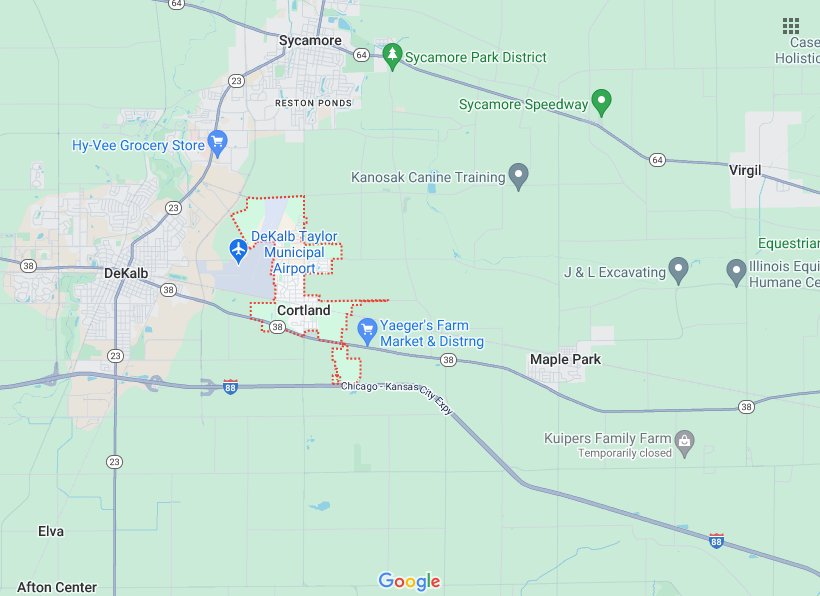The height and width of the screenshot is (596, 820).
Task: Open the Google apps grid
Action: (791, 26)
